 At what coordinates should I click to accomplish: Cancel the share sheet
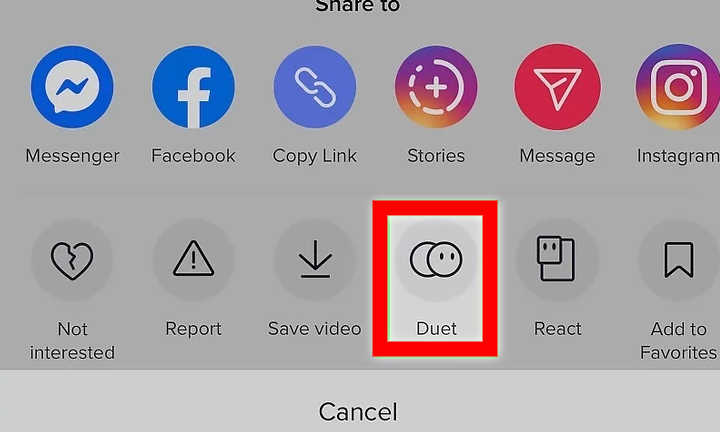point(358,411)
